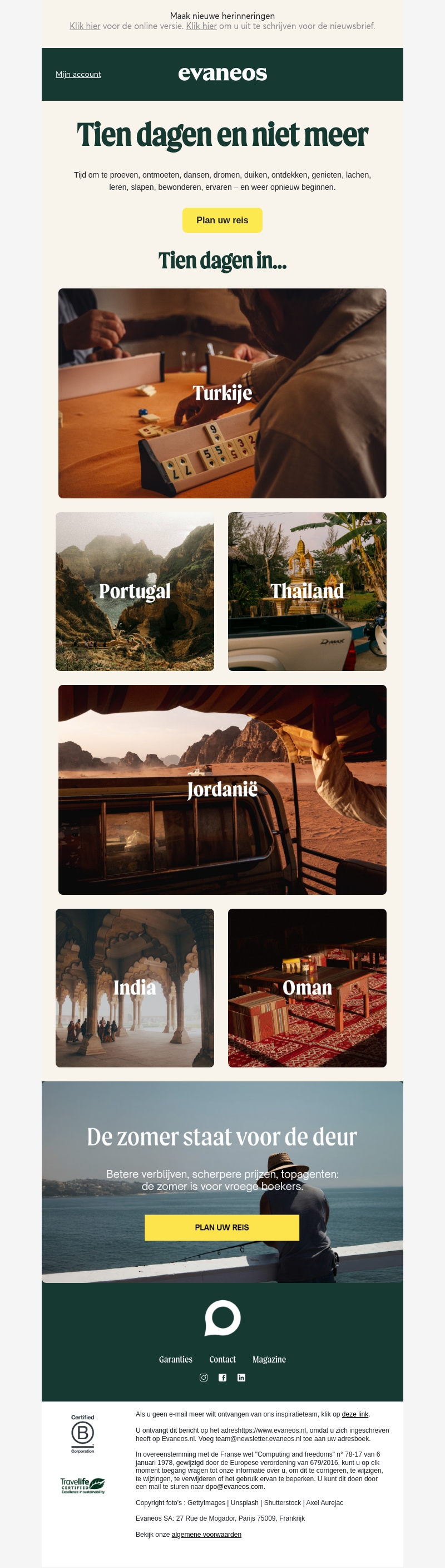Tap deze link to unsubscribe
Image resolution: width=445 pixels, height=1568 pixels.
[354, 1414]
